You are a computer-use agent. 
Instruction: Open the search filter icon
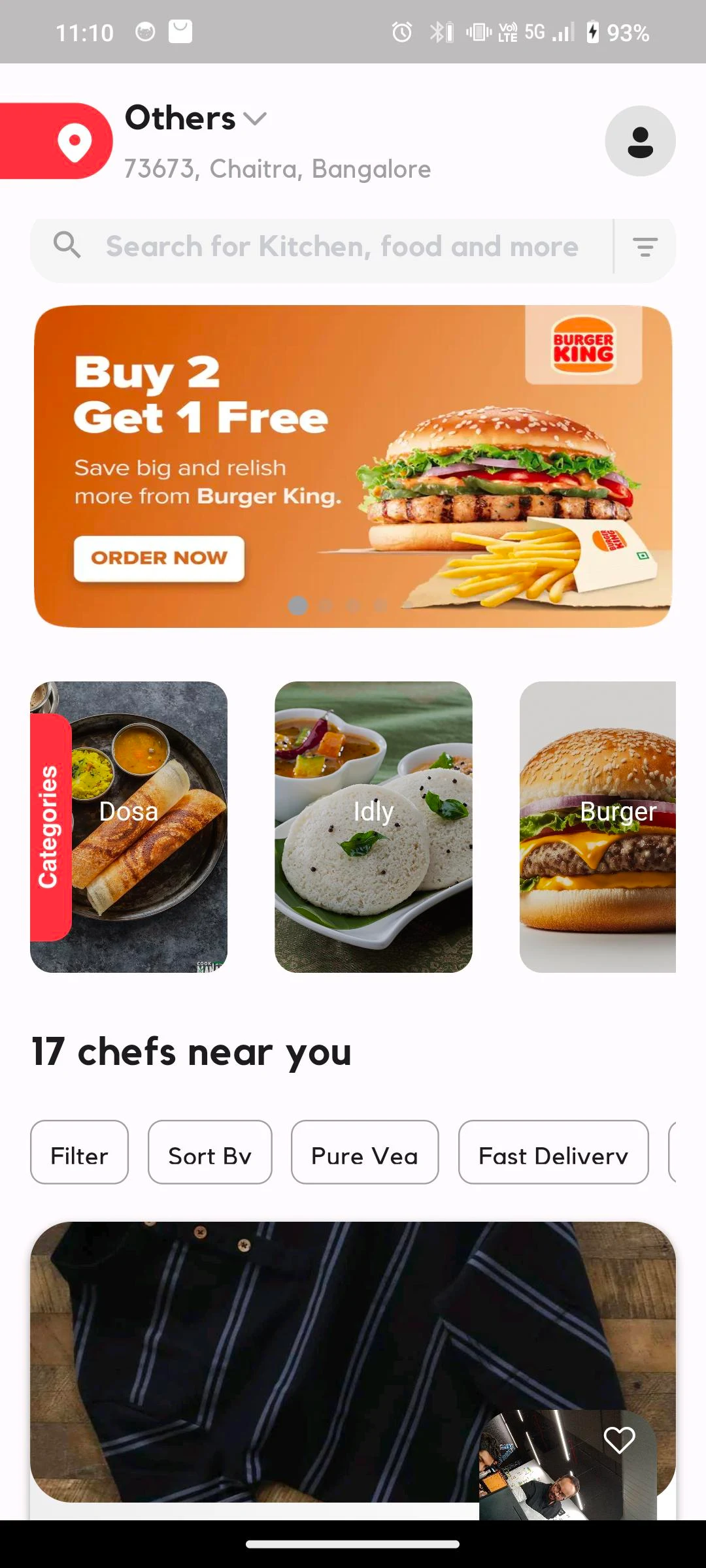pyautogui.click(x=645, y=247)
